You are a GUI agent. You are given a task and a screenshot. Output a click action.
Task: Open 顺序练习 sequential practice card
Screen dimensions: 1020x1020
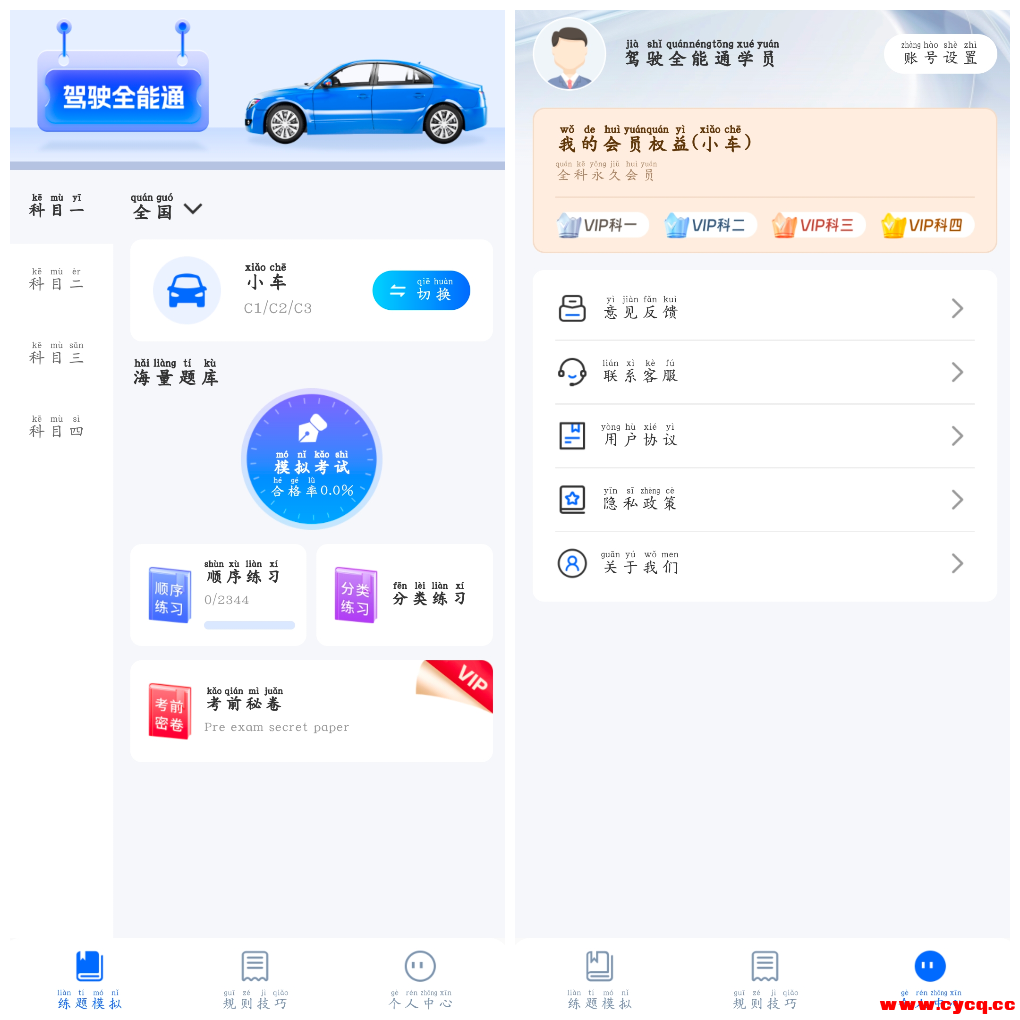click(x=218, y=595)
